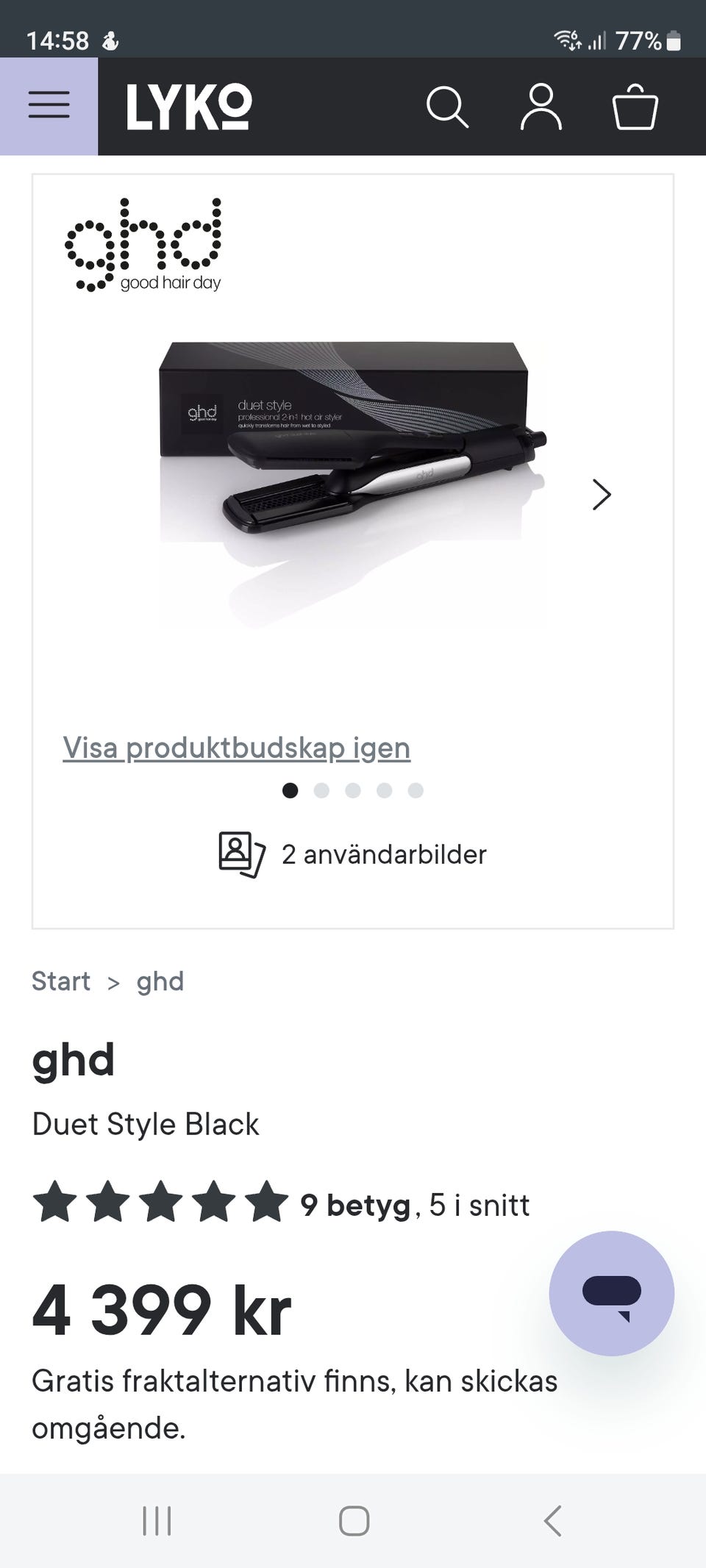Select Start in the breadcrumb trail
The width and height of the screenshot is (706, 1568).
click(x=61, y=981)
